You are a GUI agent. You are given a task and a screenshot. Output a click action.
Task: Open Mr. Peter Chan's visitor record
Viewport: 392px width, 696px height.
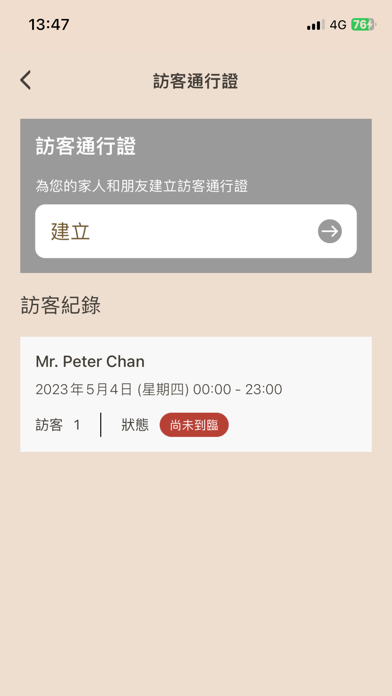point(196,394)
